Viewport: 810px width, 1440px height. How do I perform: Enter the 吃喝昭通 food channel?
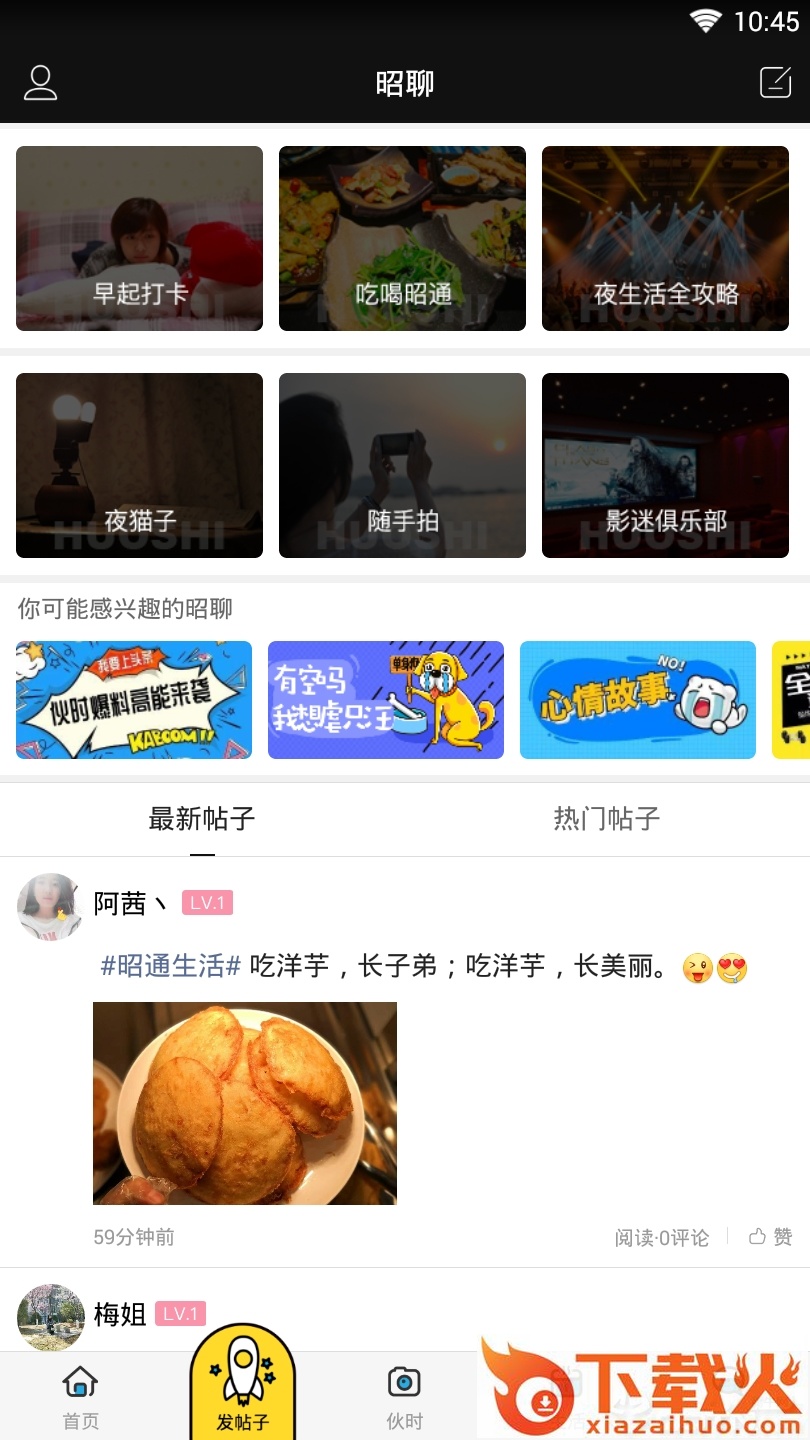pos(401,238)
